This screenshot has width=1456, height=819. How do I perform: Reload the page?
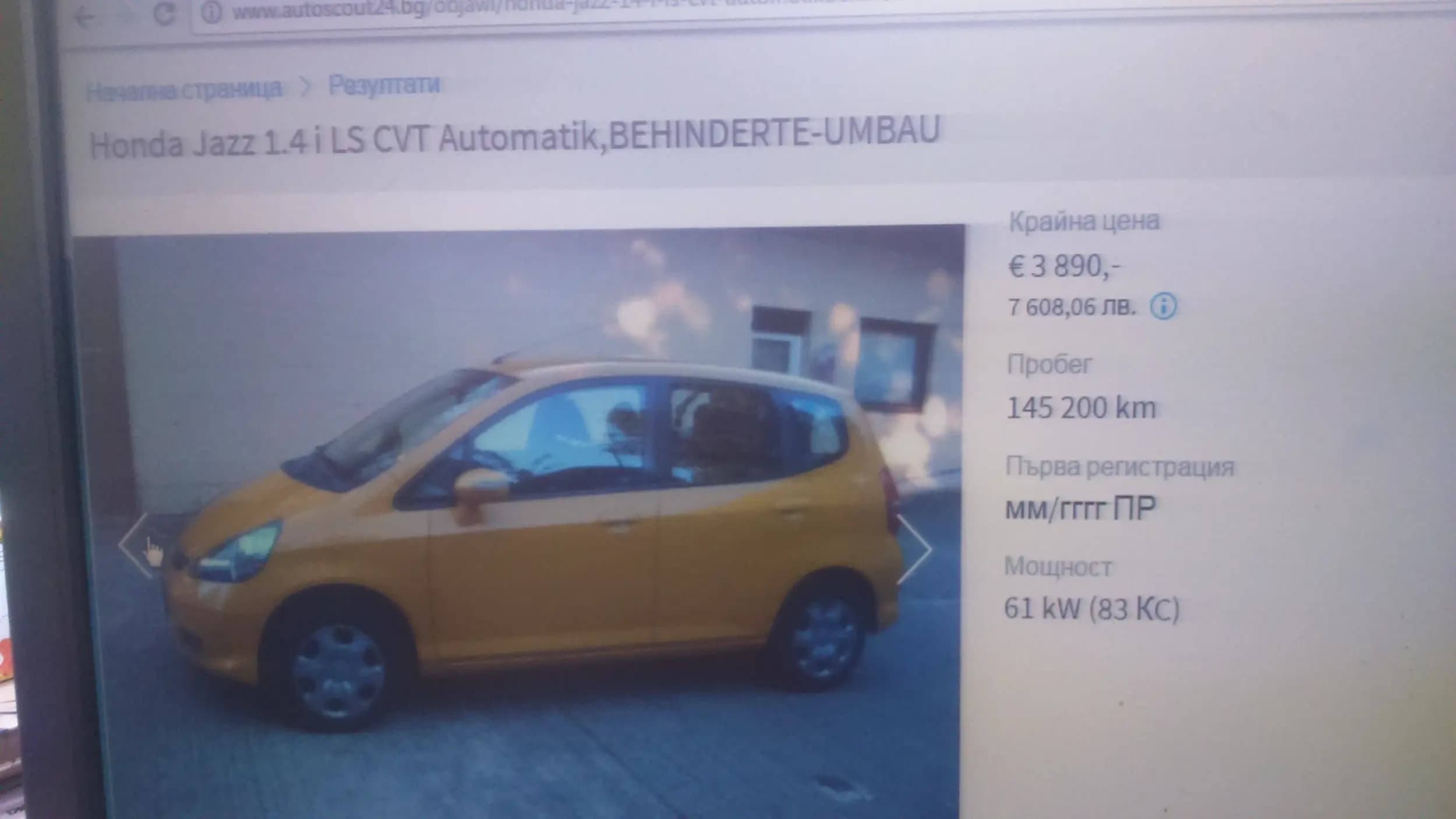click(164, 14)
